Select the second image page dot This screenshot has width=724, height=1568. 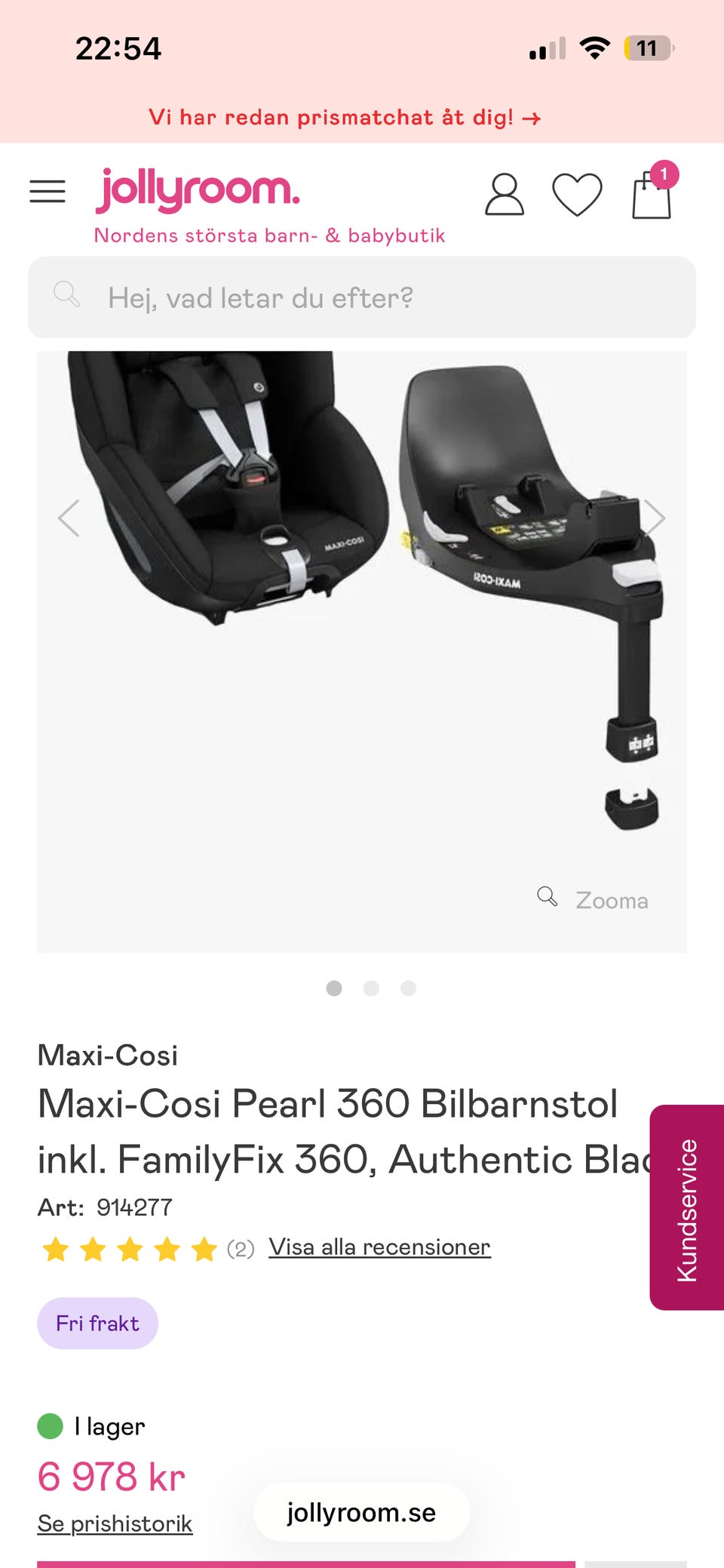pos(371,988)
